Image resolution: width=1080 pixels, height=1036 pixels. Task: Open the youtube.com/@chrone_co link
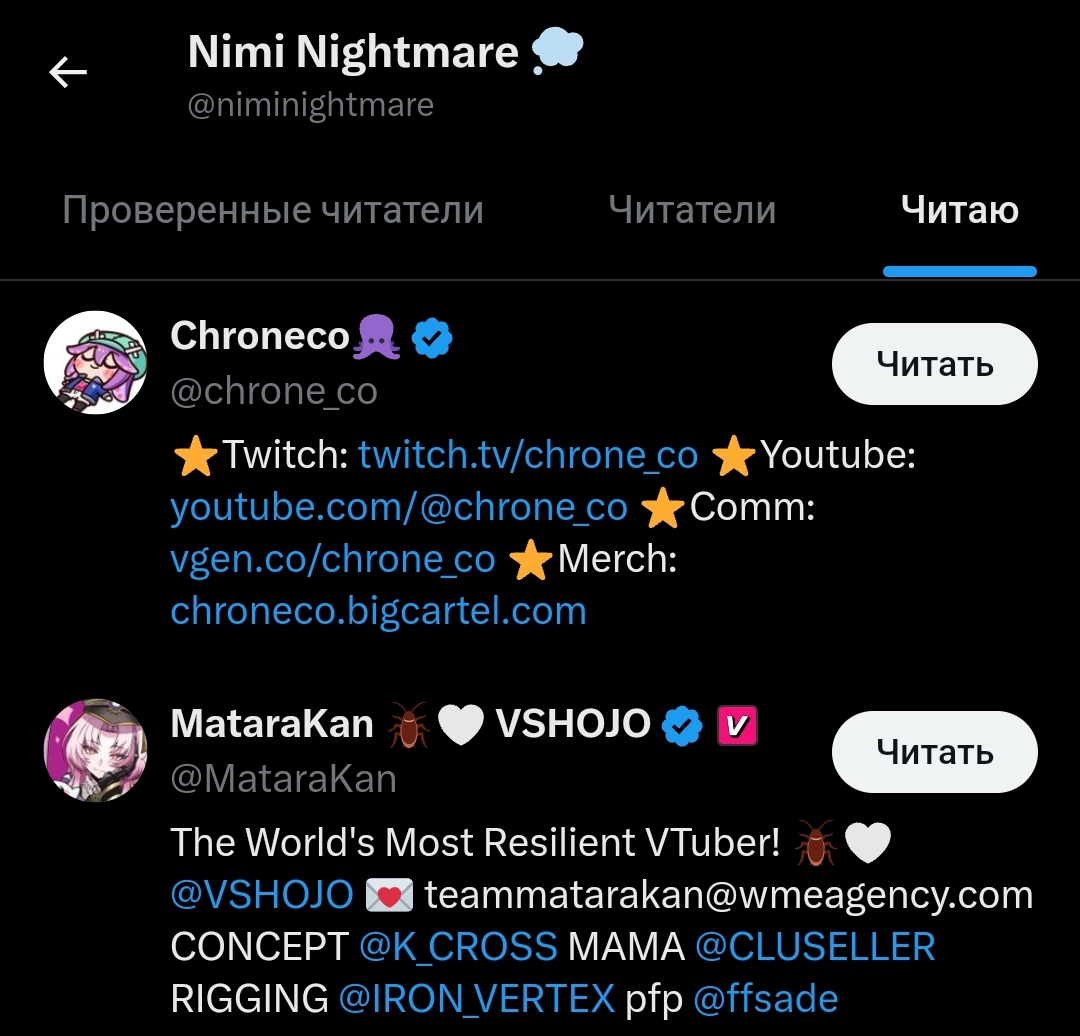(399, 507)
